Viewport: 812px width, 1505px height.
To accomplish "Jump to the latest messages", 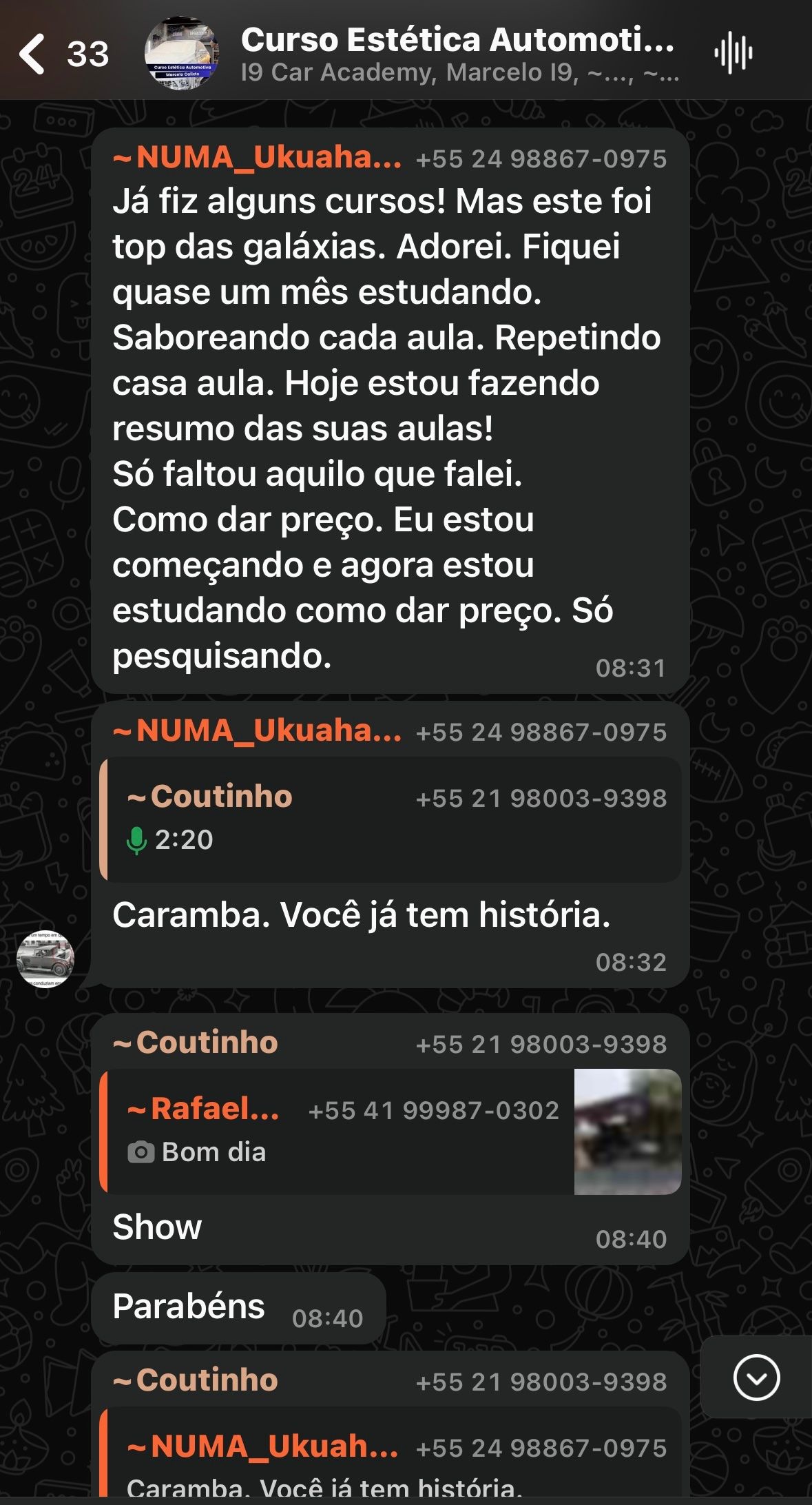I will (x=756, y=1378).
